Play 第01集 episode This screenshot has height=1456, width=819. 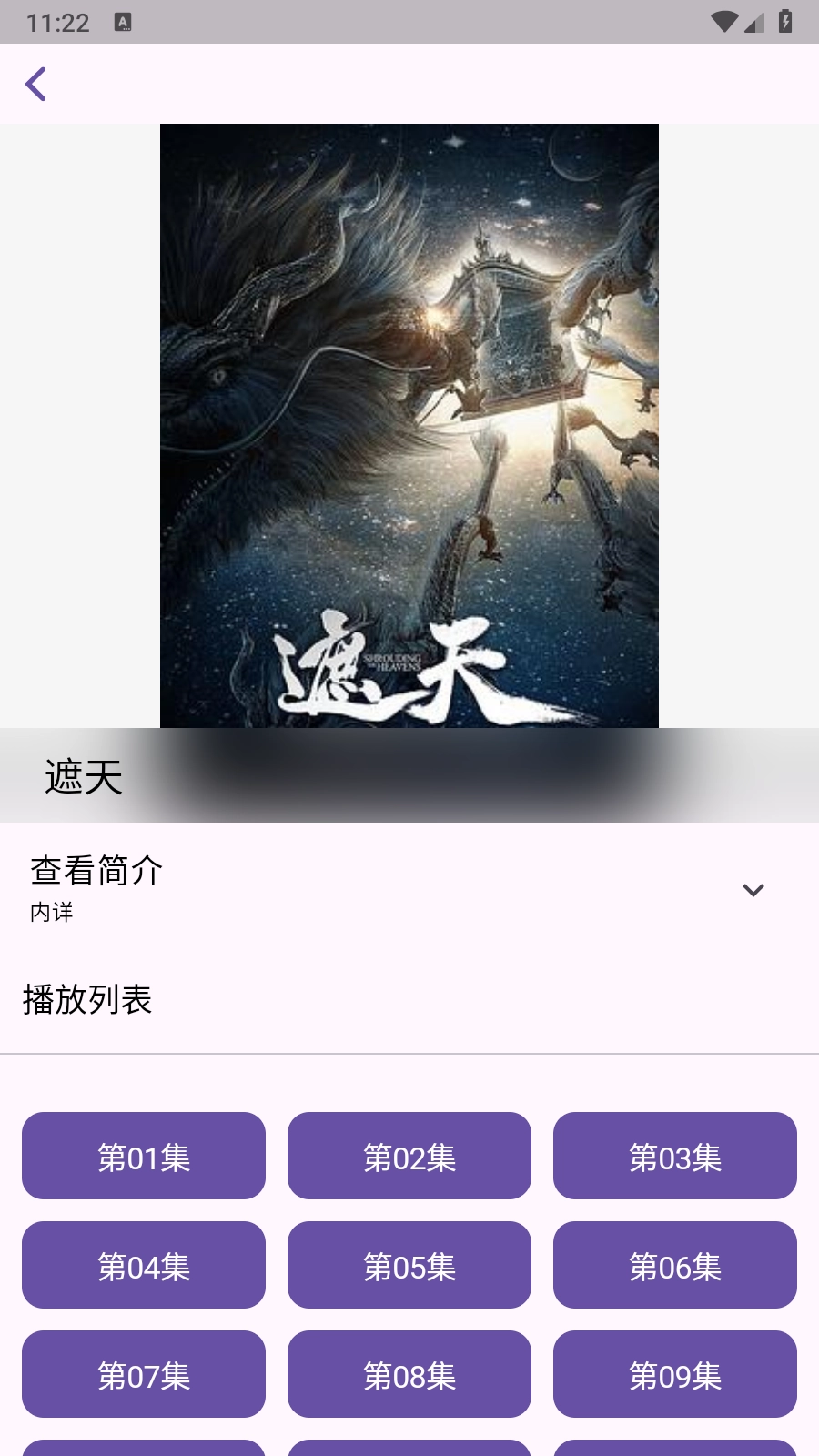tap(143, 1156)
